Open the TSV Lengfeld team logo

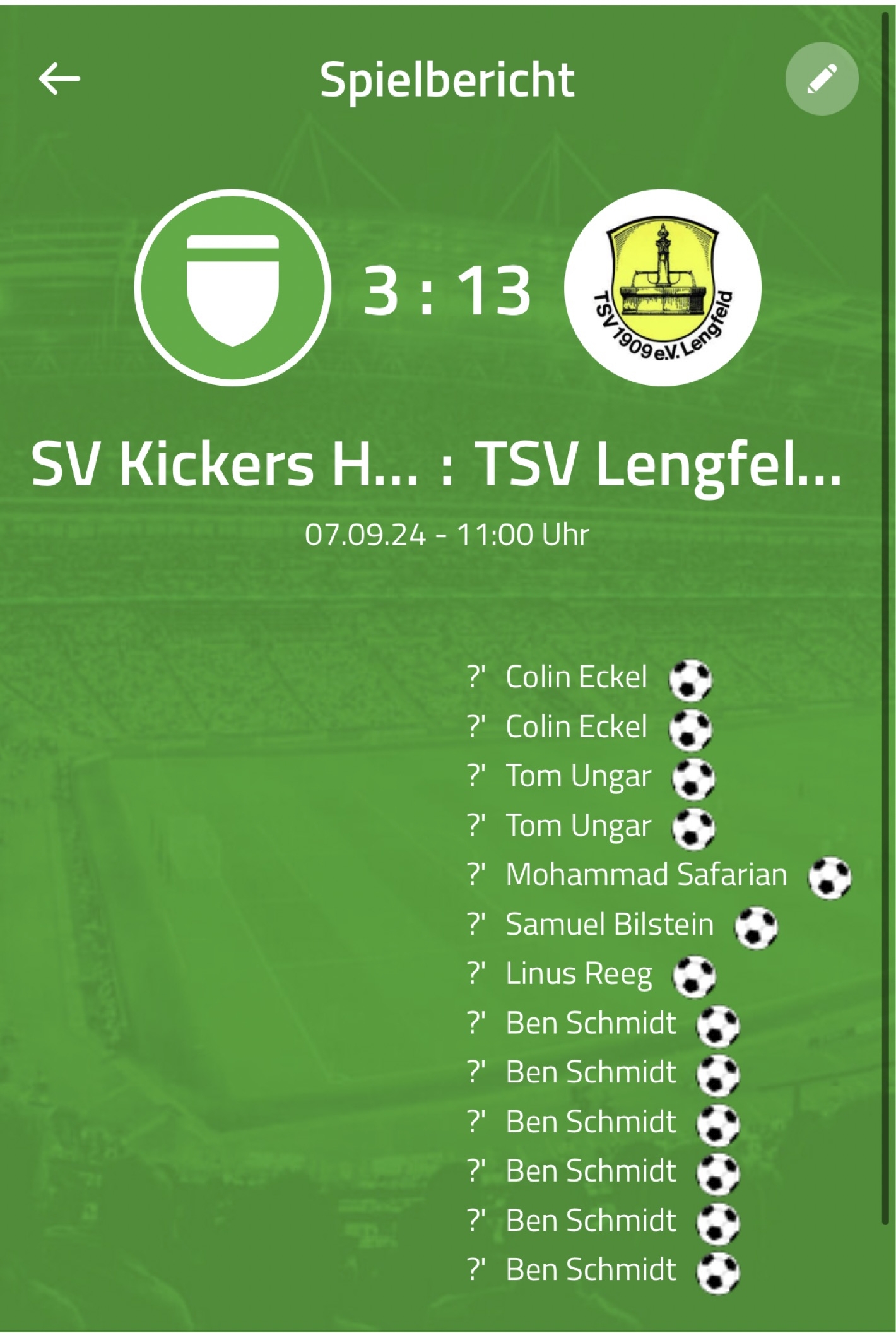pos(663,288)
